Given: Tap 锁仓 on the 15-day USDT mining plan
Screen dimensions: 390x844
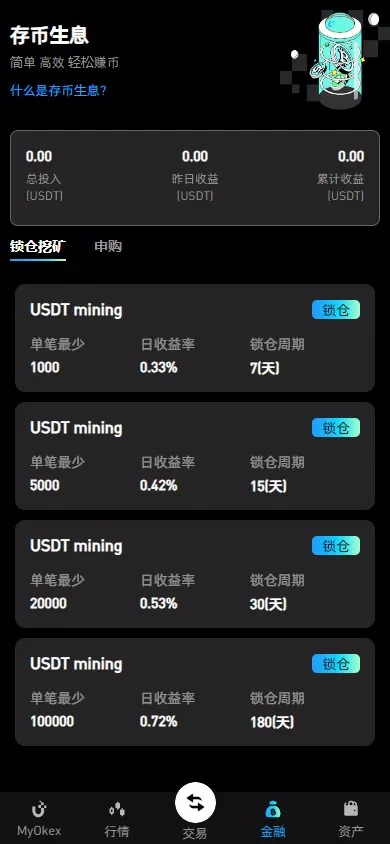Looking at the screenshot, I should (x=336, y=428).
